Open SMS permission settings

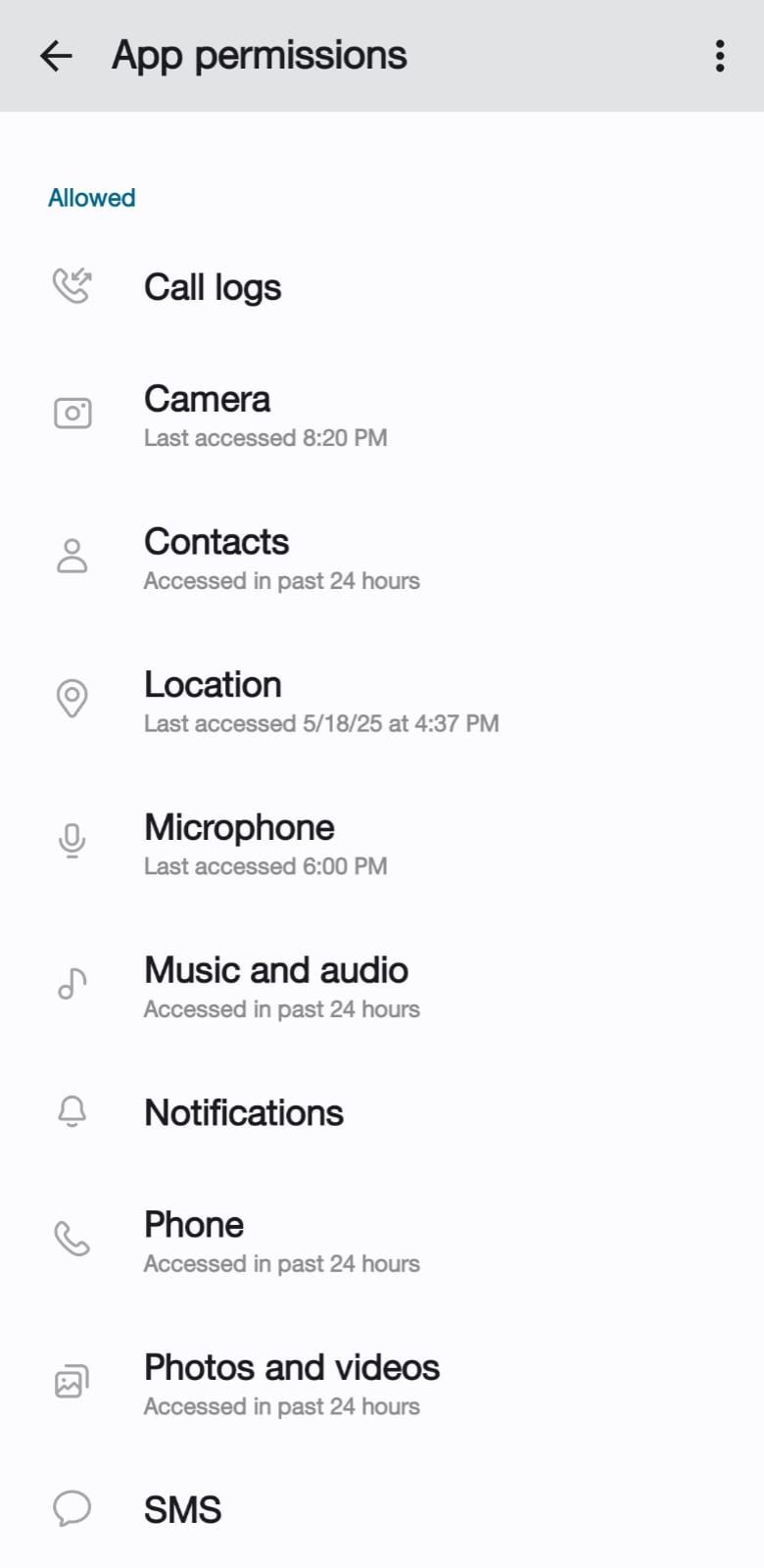pyautogui.click(x=183, y=1509)
